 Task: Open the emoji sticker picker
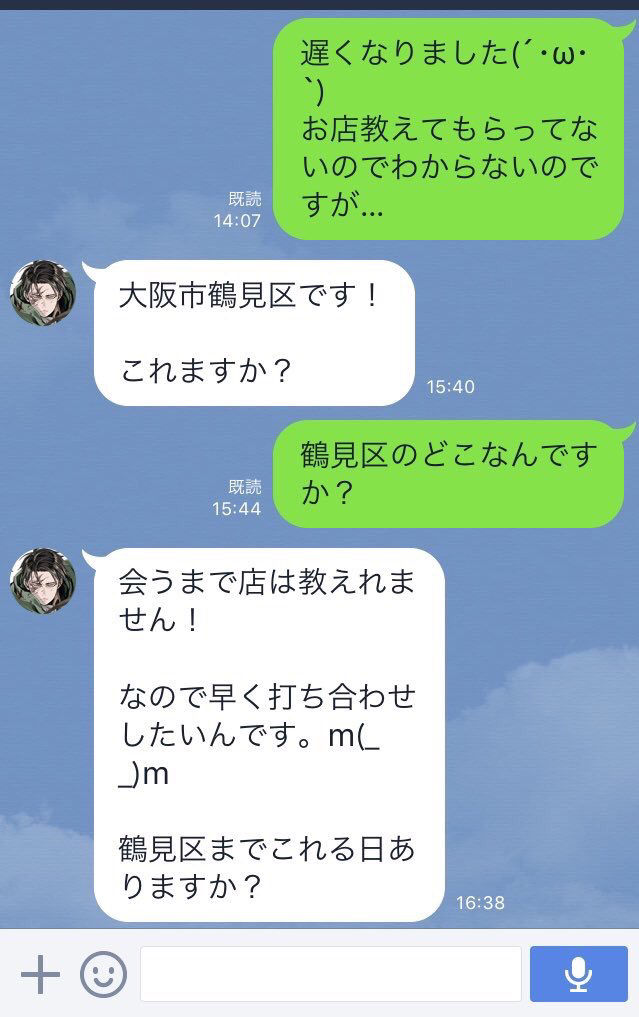click(x=103, y=973)
